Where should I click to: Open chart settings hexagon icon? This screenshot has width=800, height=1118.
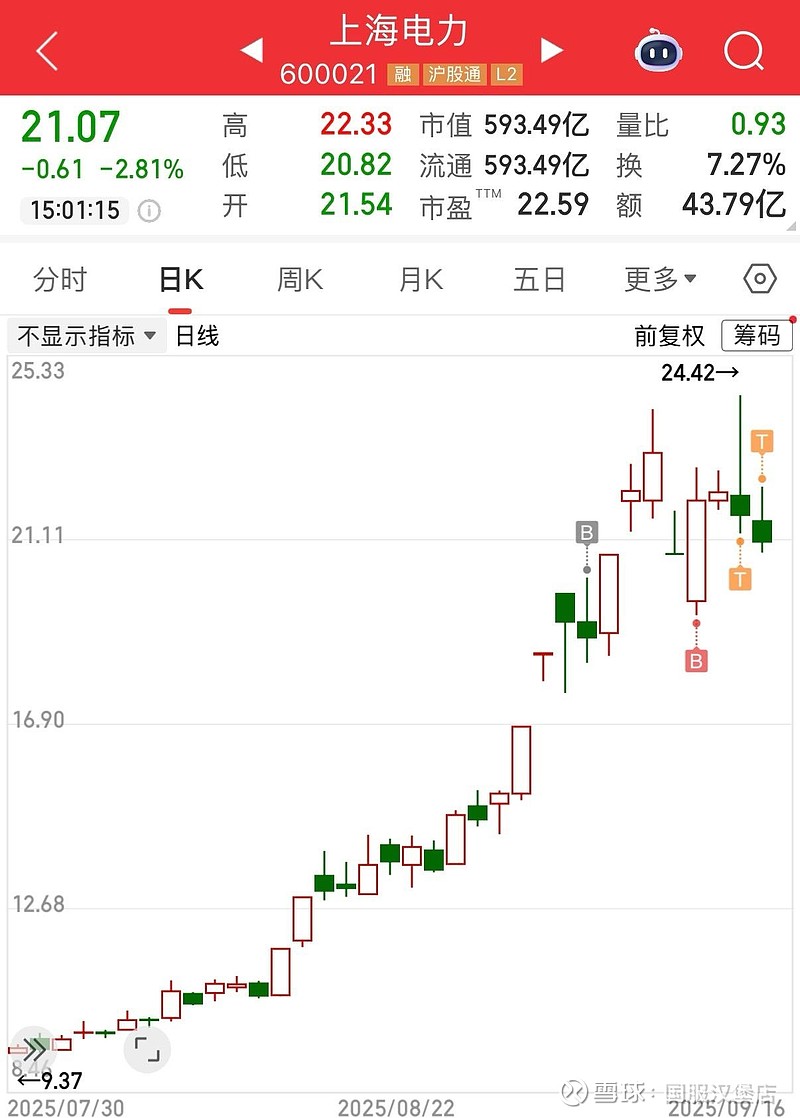[x=760, y=279]
